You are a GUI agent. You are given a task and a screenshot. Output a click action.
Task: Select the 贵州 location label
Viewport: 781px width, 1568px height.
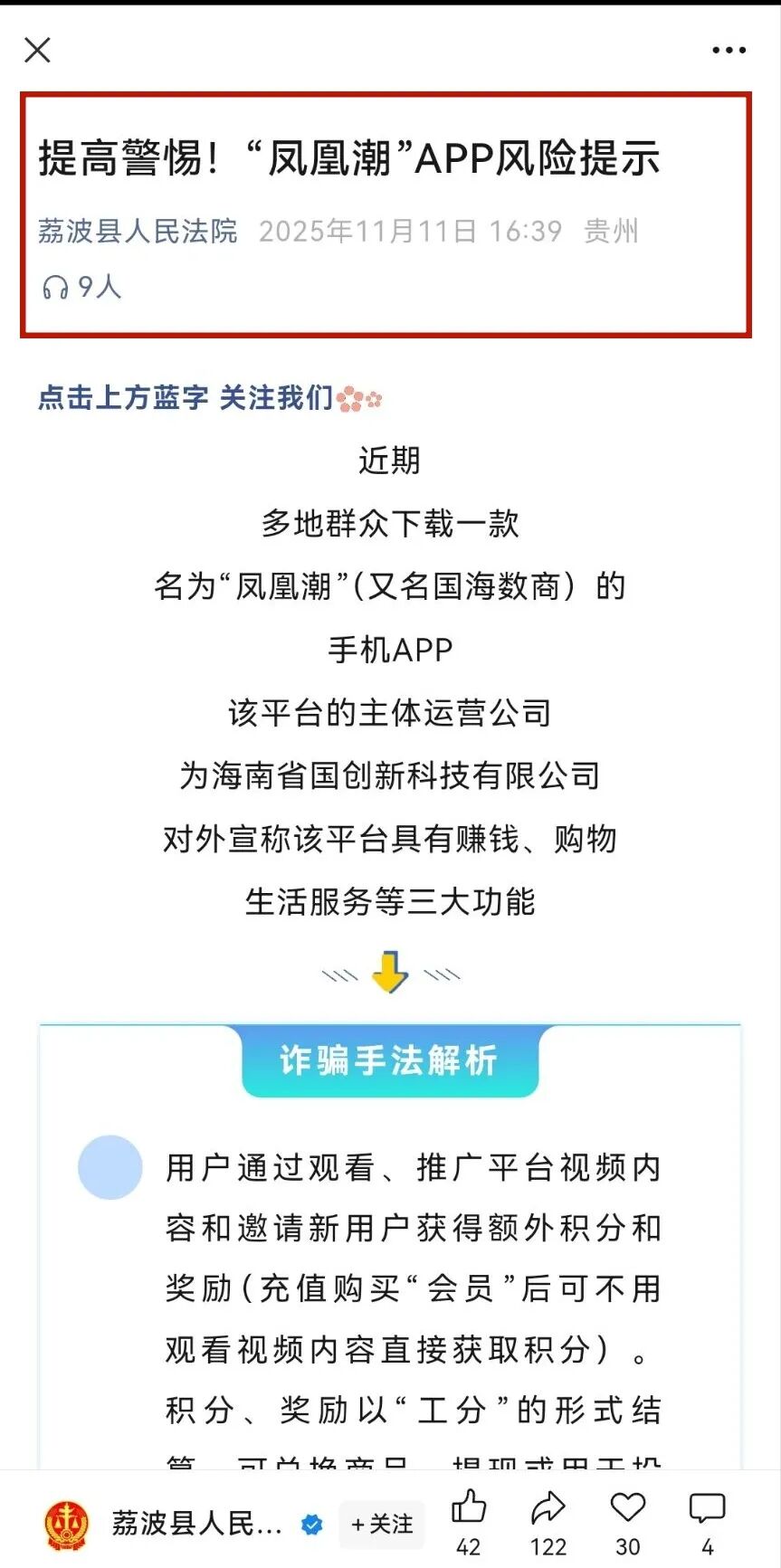point(610,232)
